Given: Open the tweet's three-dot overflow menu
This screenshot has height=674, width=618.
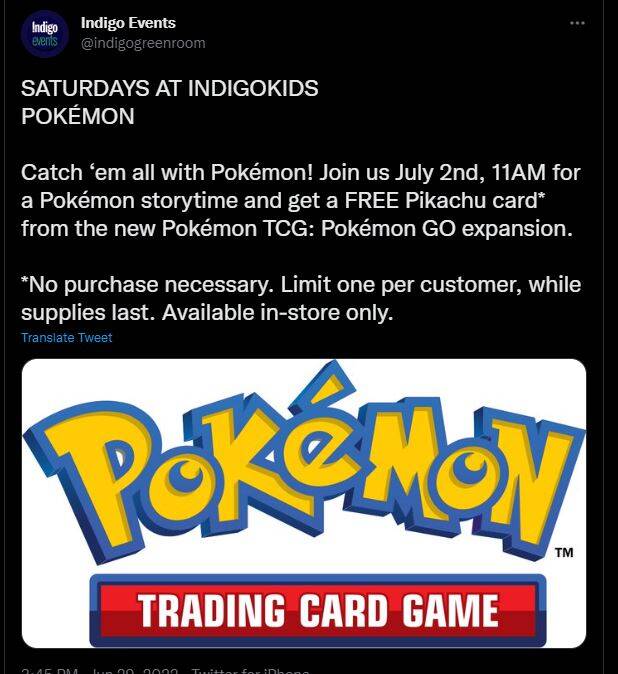Looking at the screenshot, I should [577, 22].
